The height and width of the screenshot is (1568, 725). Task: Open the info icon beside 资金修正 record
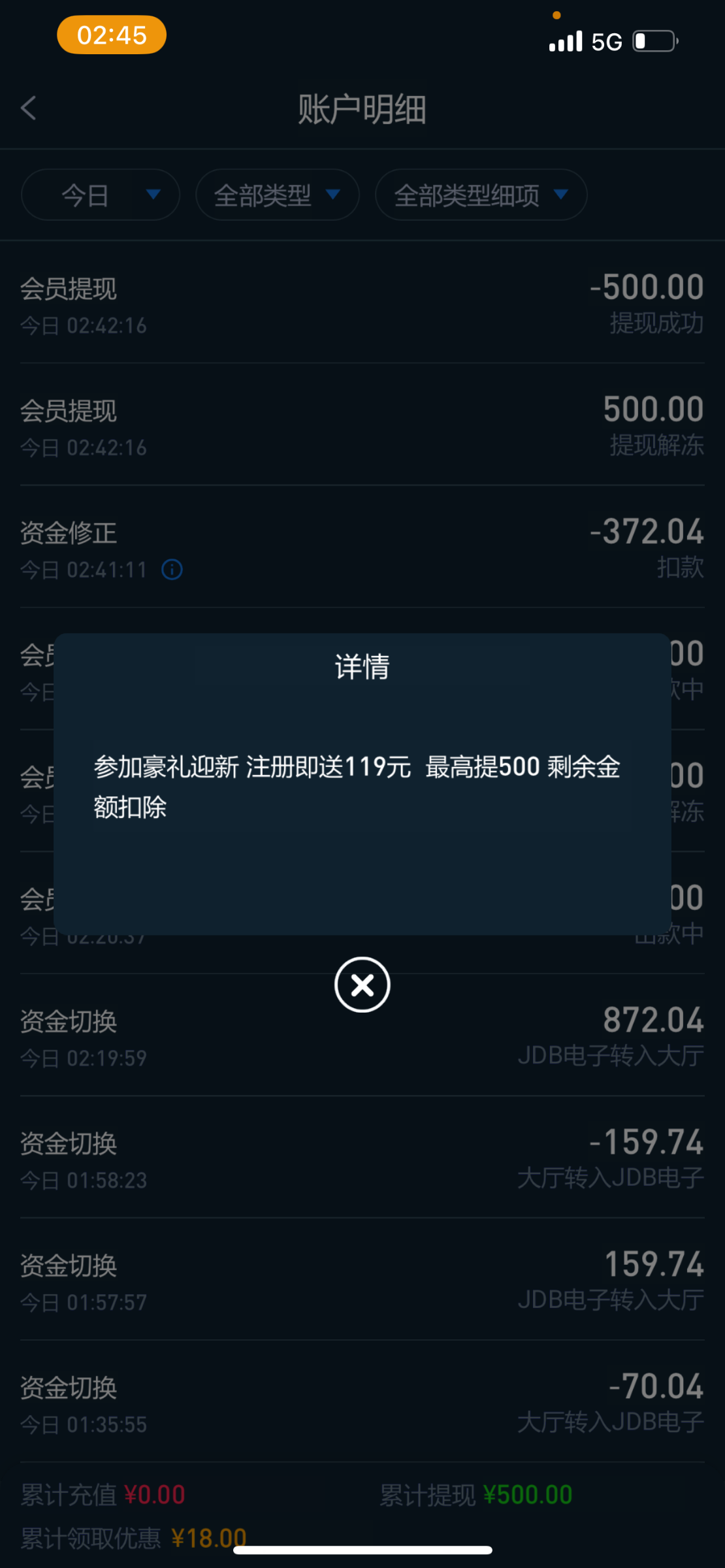pos(172,570)
